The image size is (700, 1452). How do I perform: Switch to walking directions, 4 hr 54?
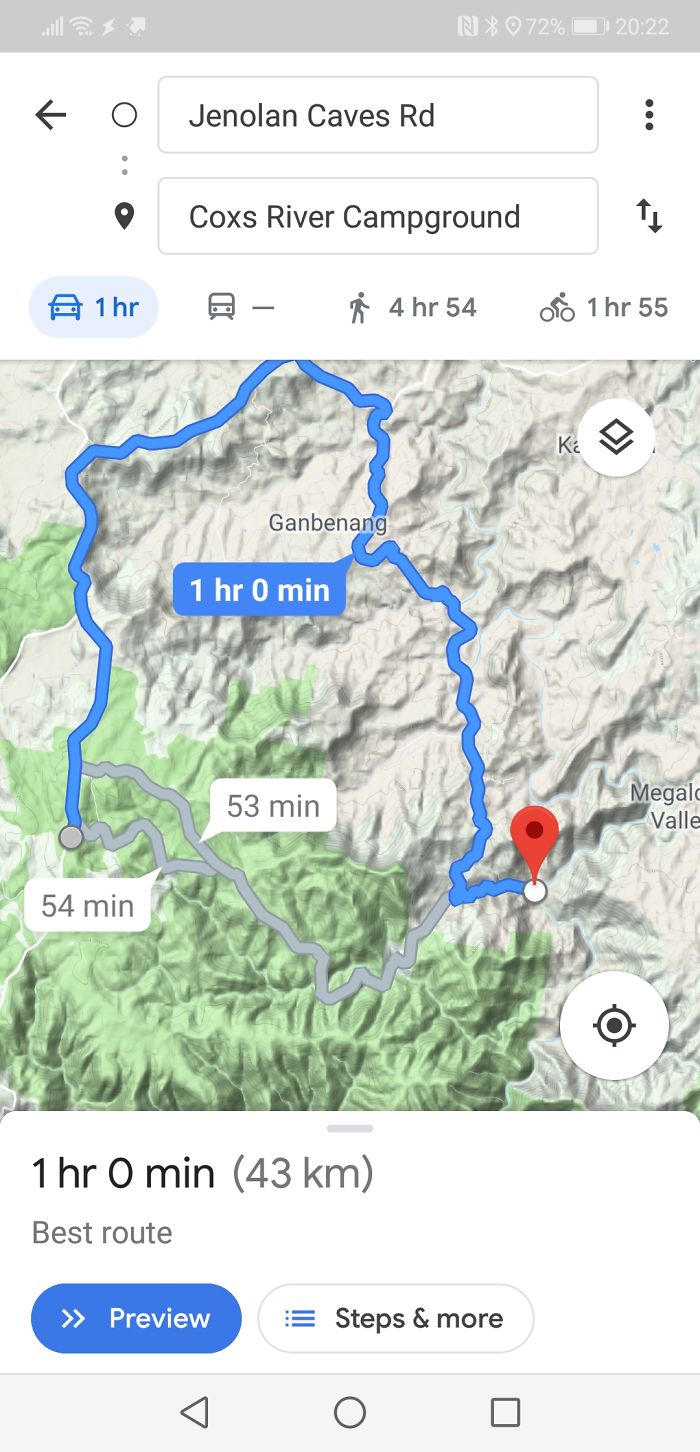click(x=412, y=307)
